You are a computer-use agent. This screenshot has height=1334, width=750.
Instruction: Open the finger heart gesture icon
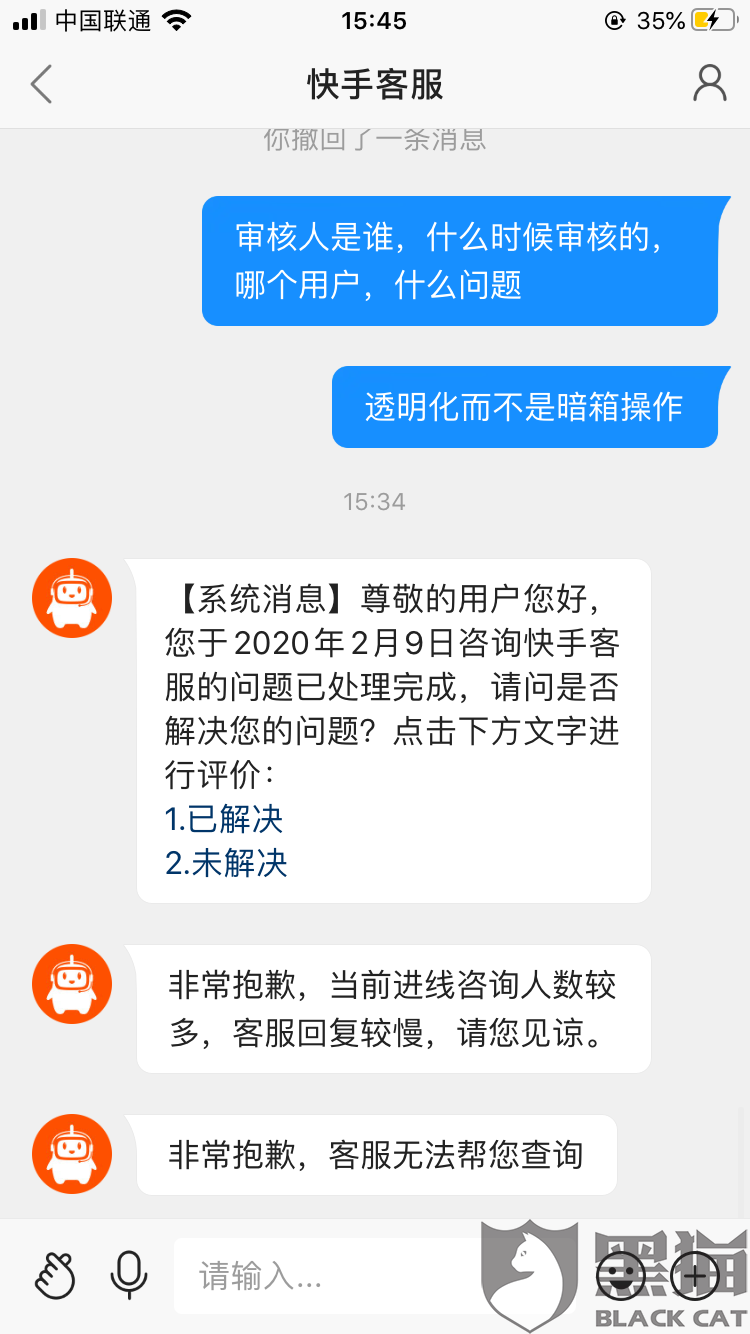pyautogui.click(x=55, y=1276)
